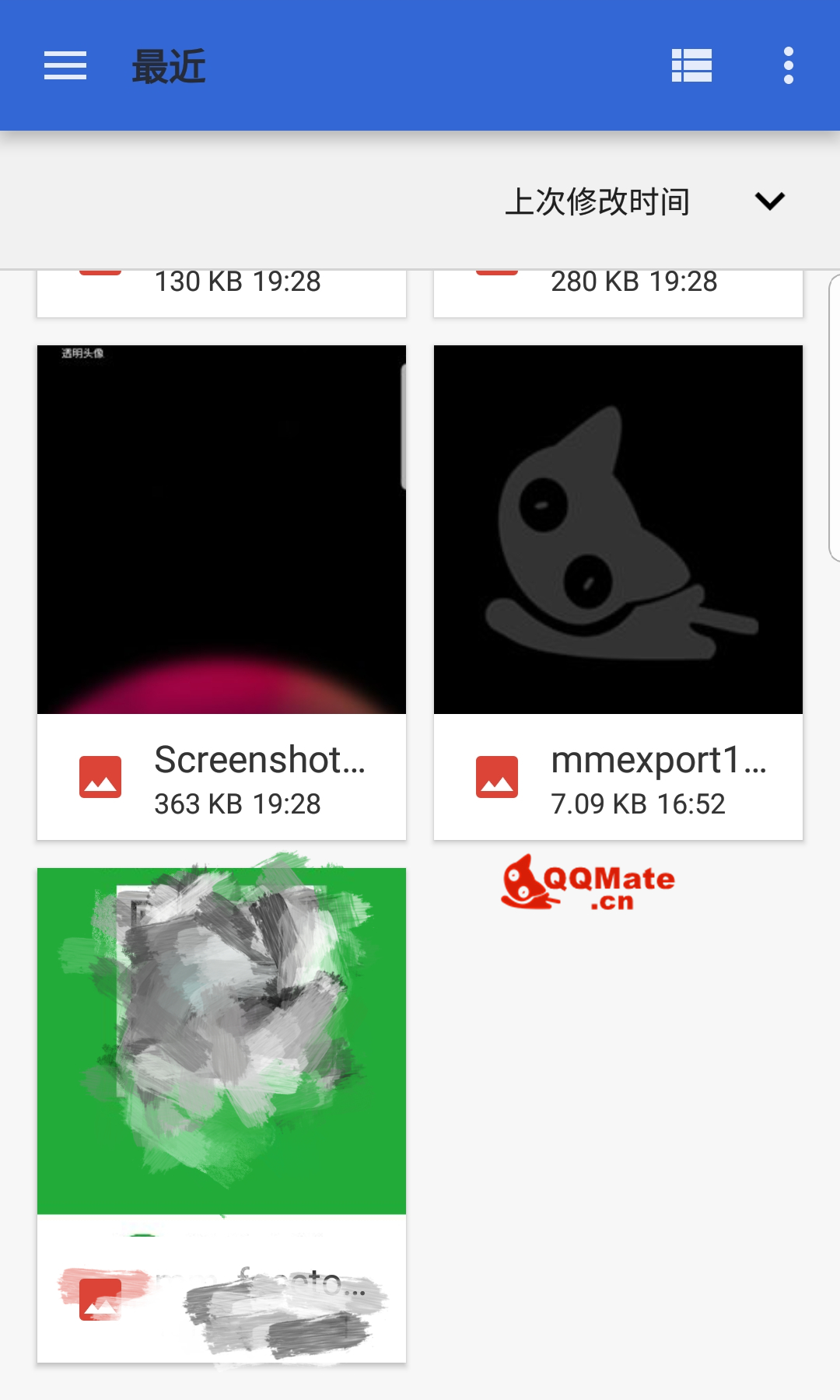Open the mmexport1 image file

click(x=618, y=591)
